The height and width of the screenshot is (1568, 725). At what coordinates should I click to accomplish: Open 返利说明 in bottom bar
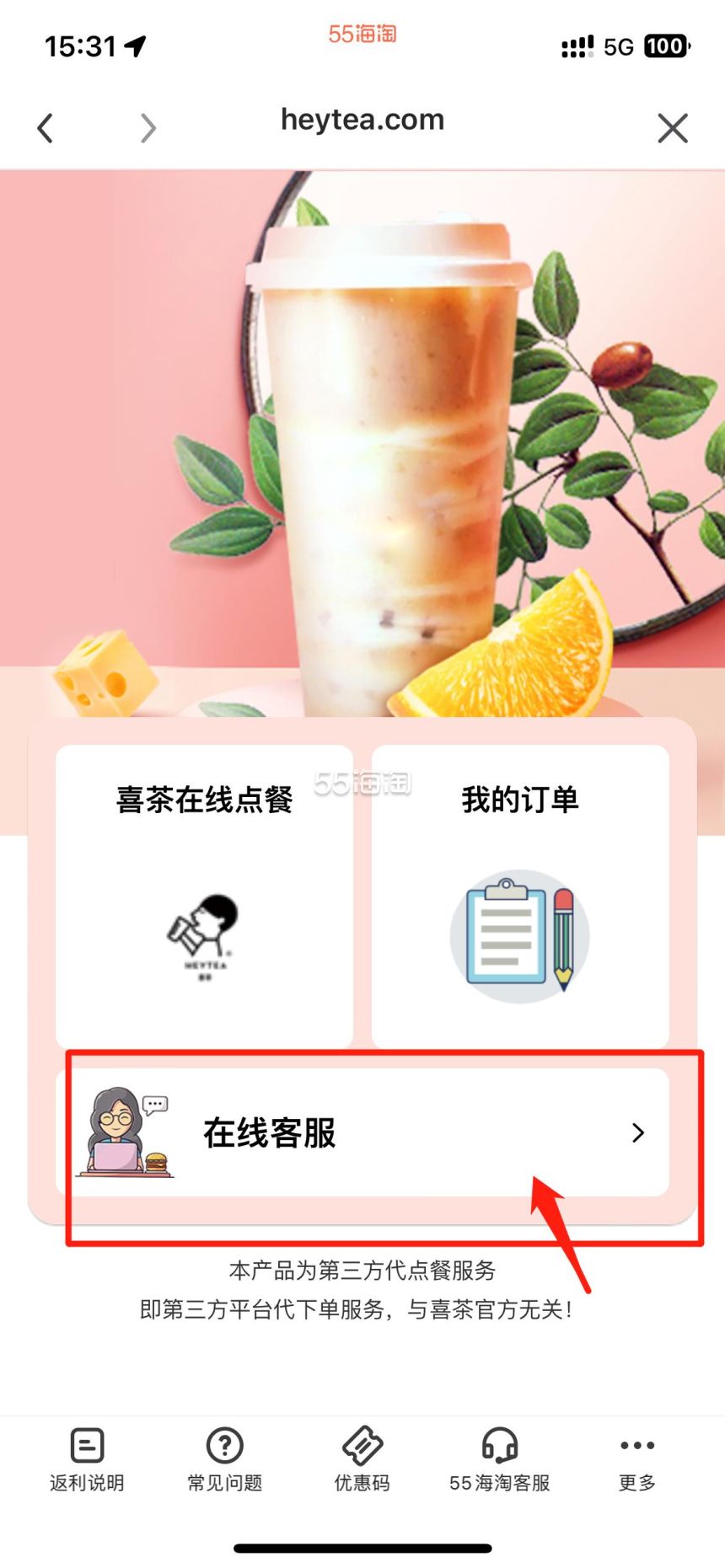[87, 1459]
